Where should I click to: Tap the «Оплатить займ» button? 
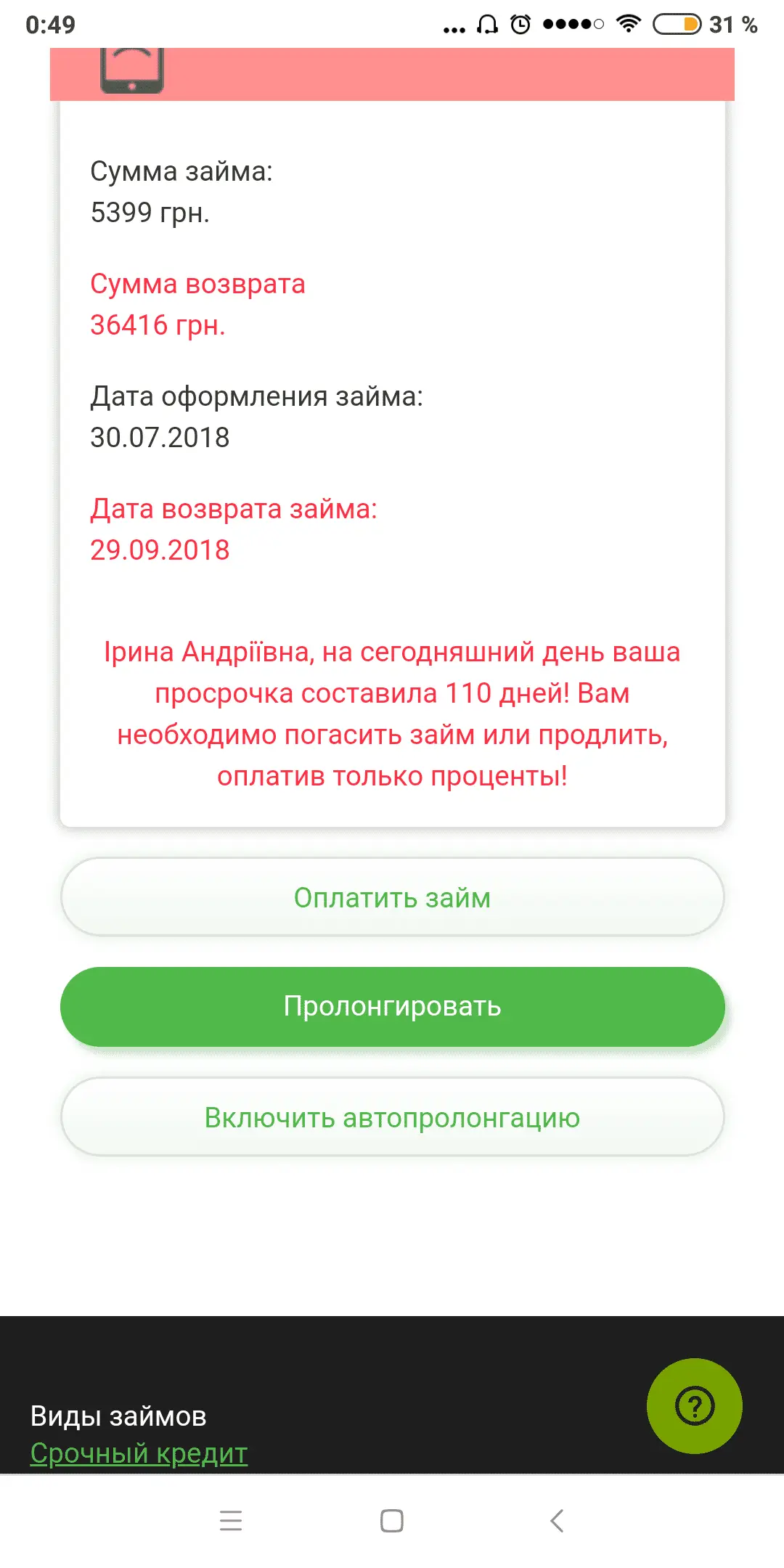pyautogui.click(x=392, y=897)
